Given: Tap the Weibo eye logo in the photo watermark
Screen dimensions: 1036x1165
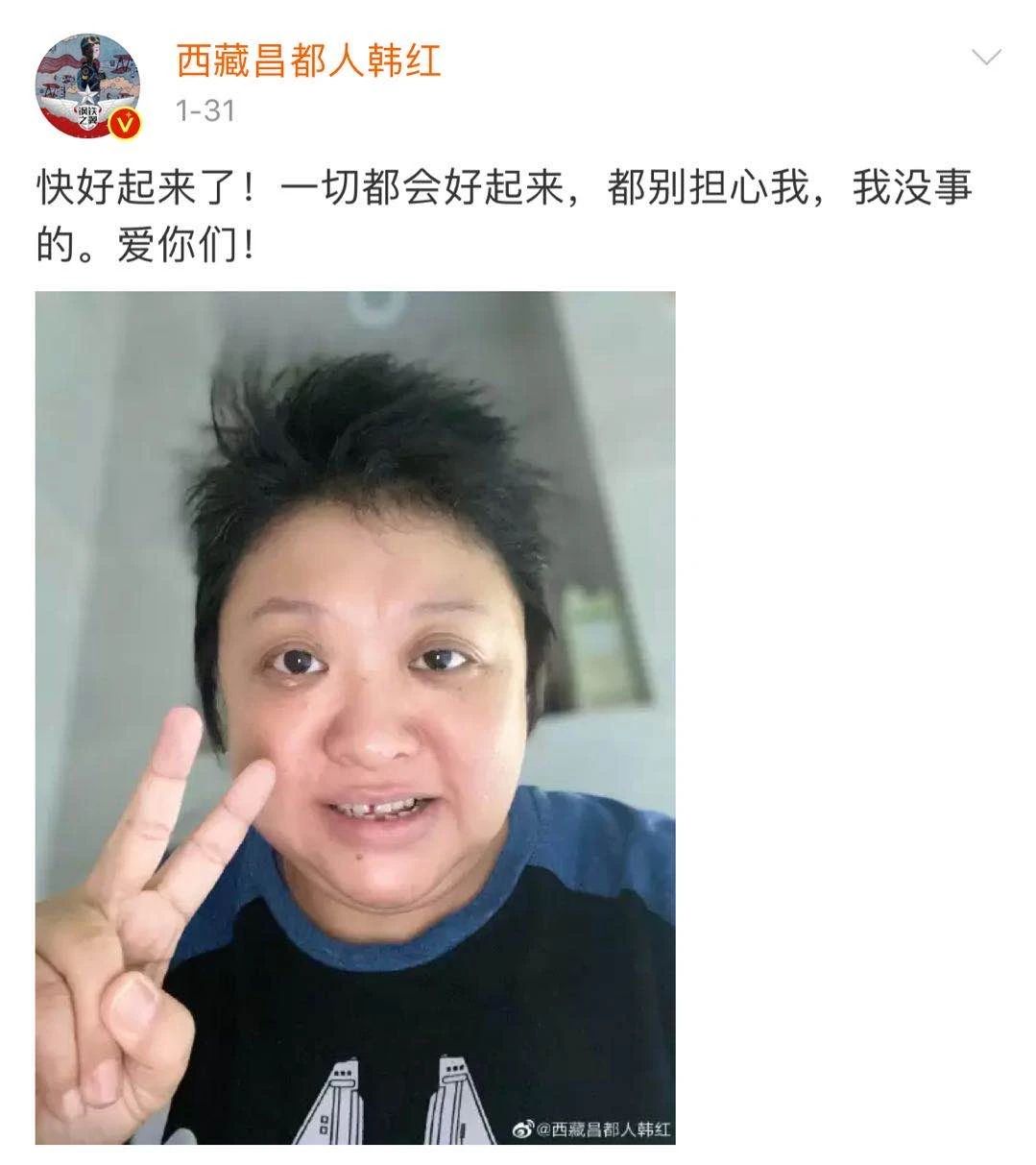Looking at the screenshot, I should coord(522,1129).
